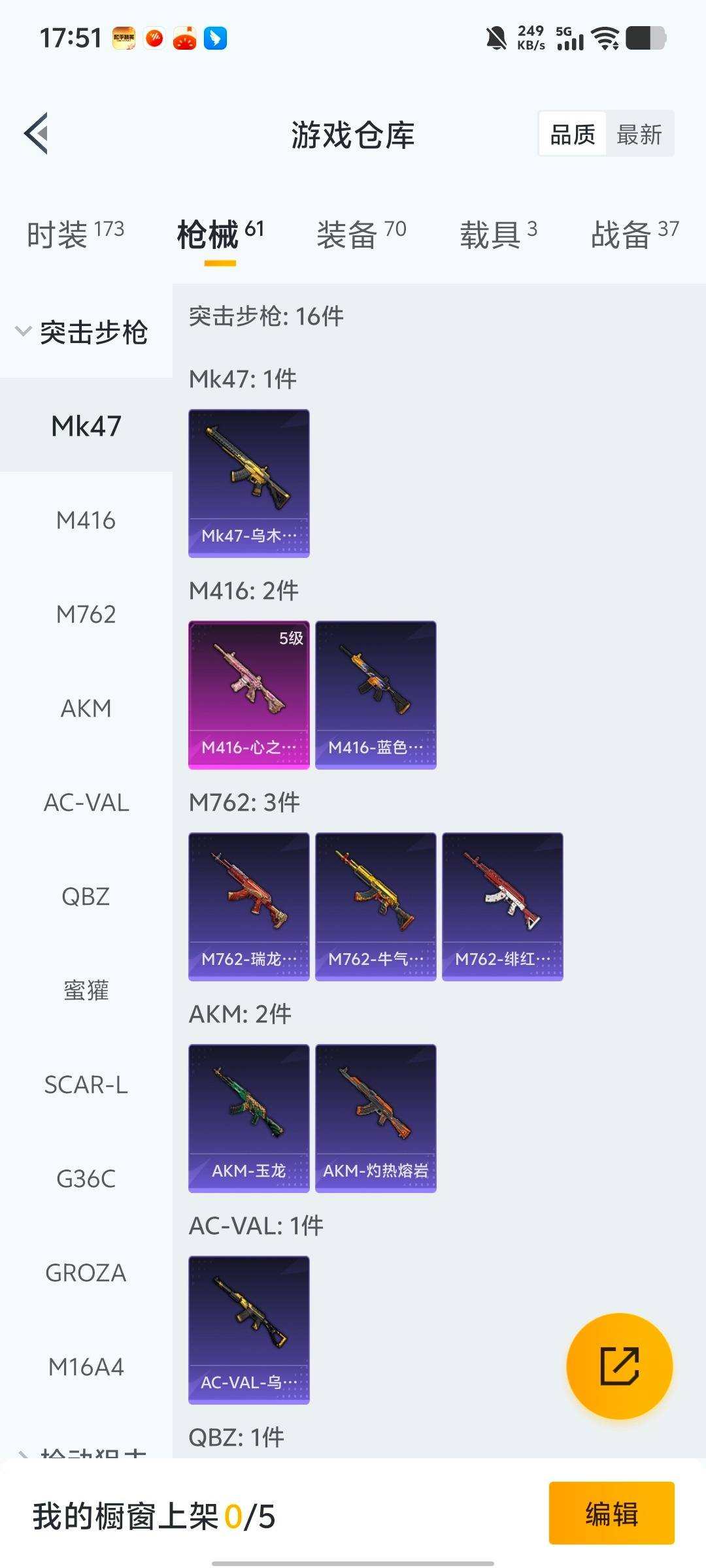Open the 战备 tab
706x1568 pixels.
[x=634, y=235]
